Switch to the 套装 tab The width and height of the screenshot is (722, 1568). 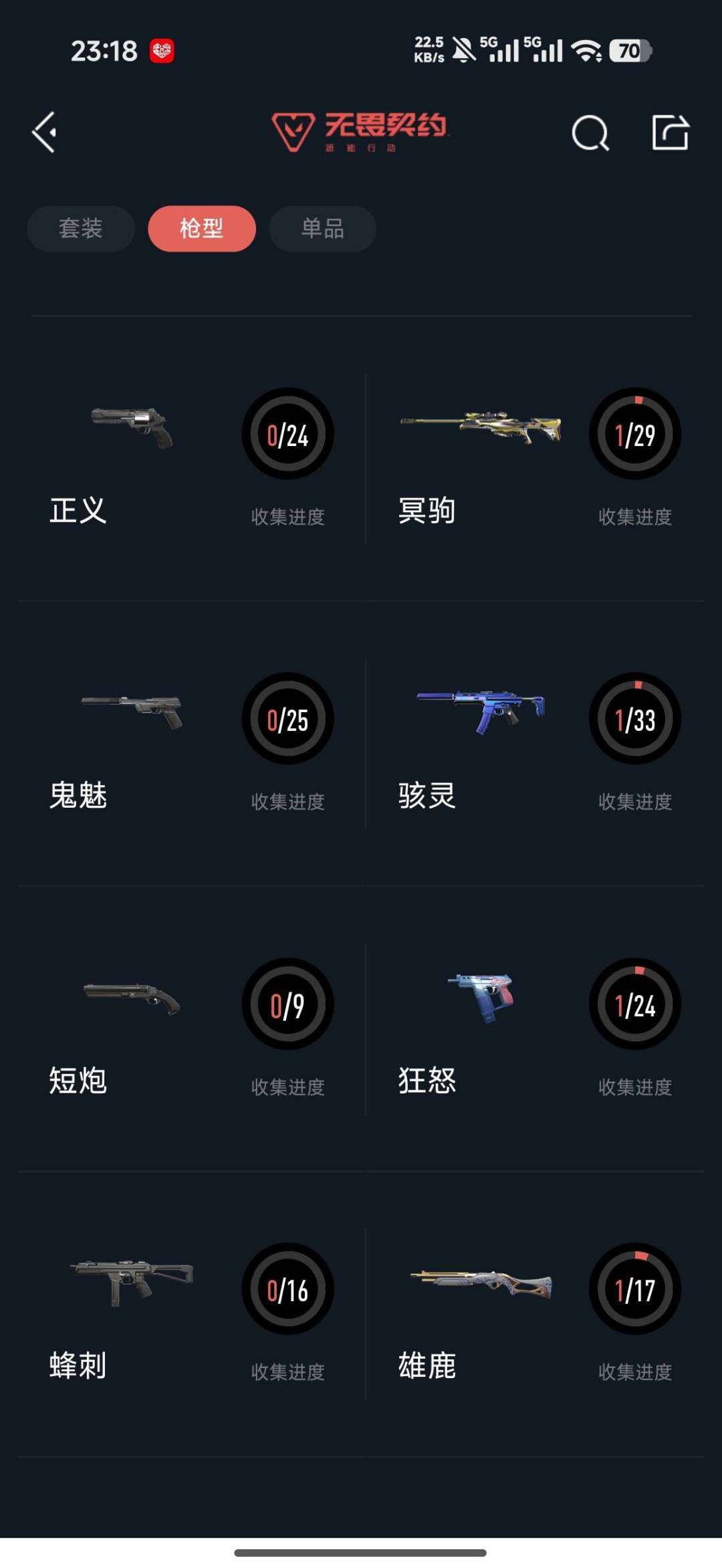pyautogui.click(x=80, y=229)
